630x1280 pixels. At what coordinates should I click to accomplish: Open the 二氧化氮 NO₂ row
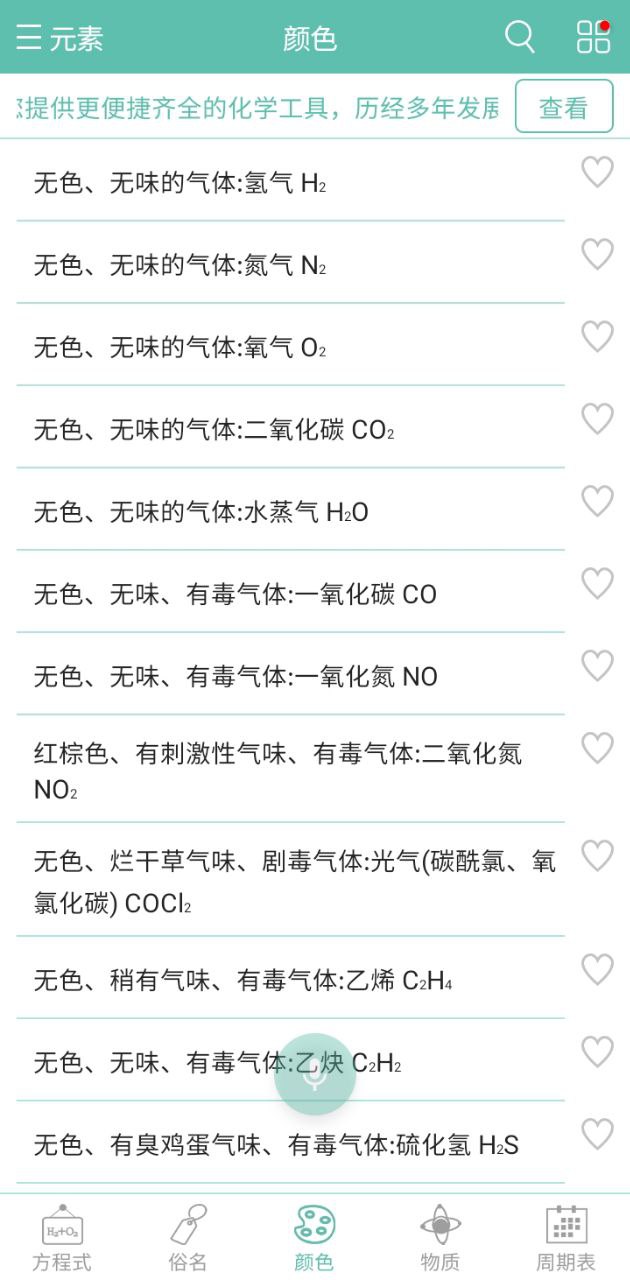[x=291, y=770]
